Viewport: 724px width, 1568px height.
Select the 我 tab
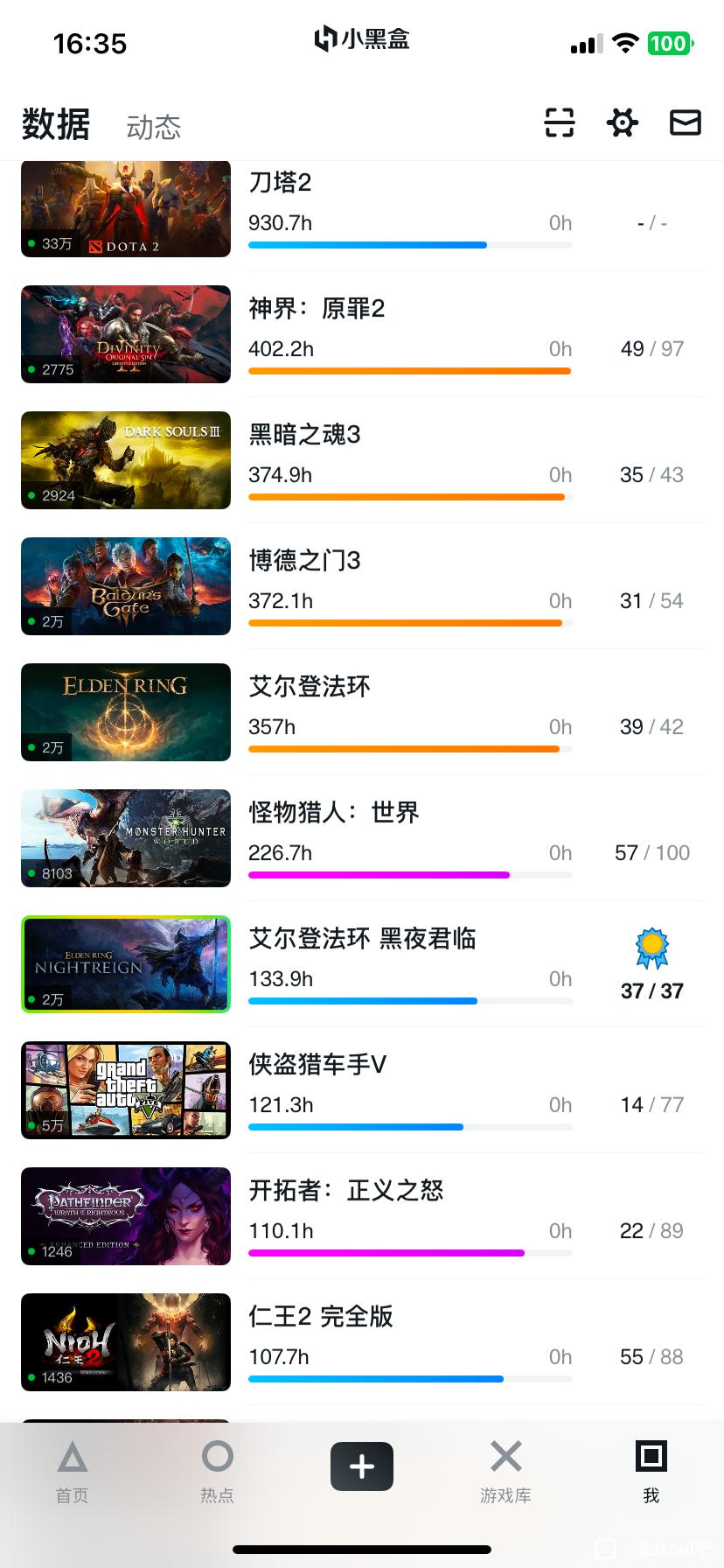[x=651, y=1472]
